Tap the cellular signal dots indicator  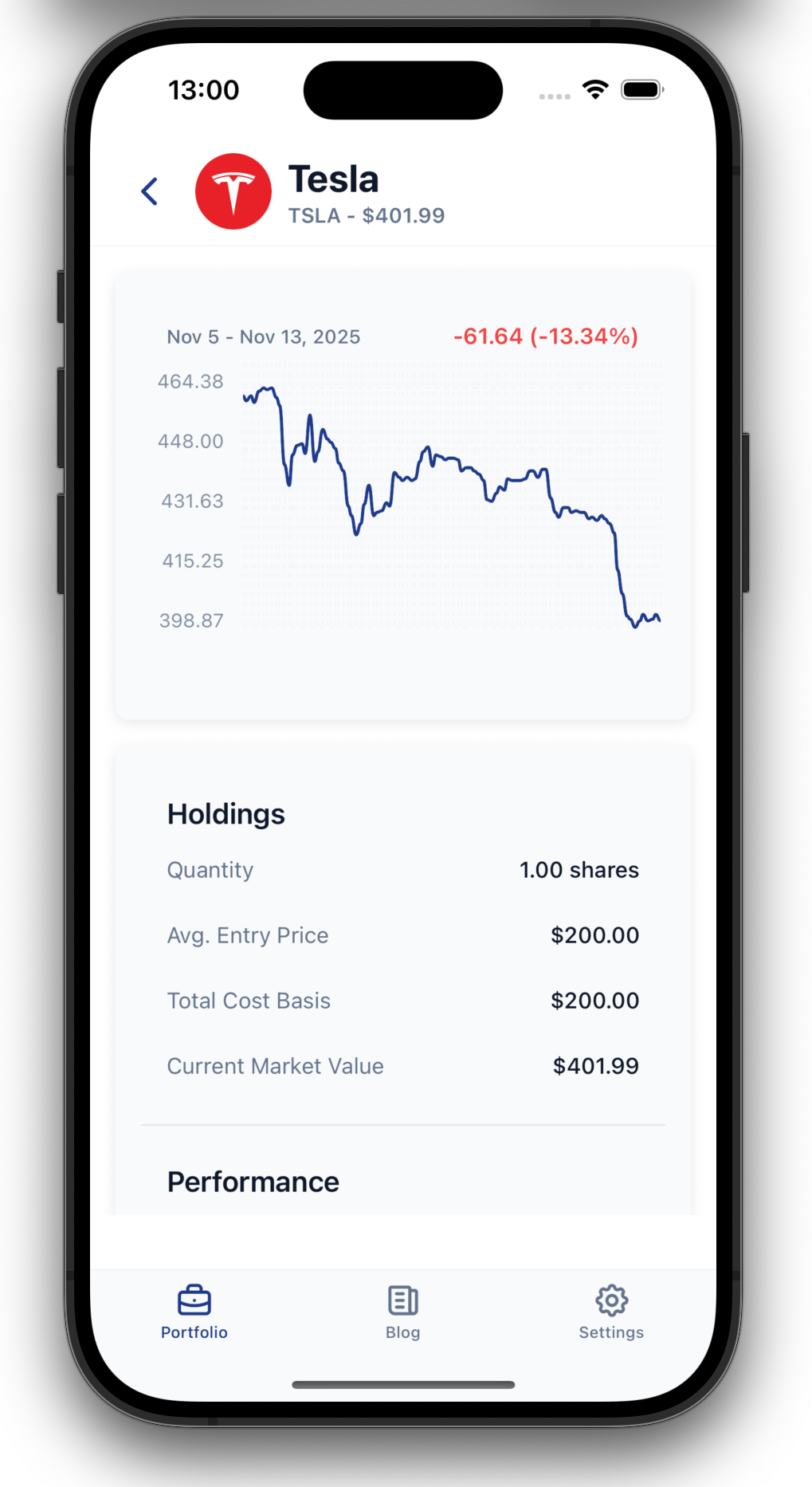(553, 95)
